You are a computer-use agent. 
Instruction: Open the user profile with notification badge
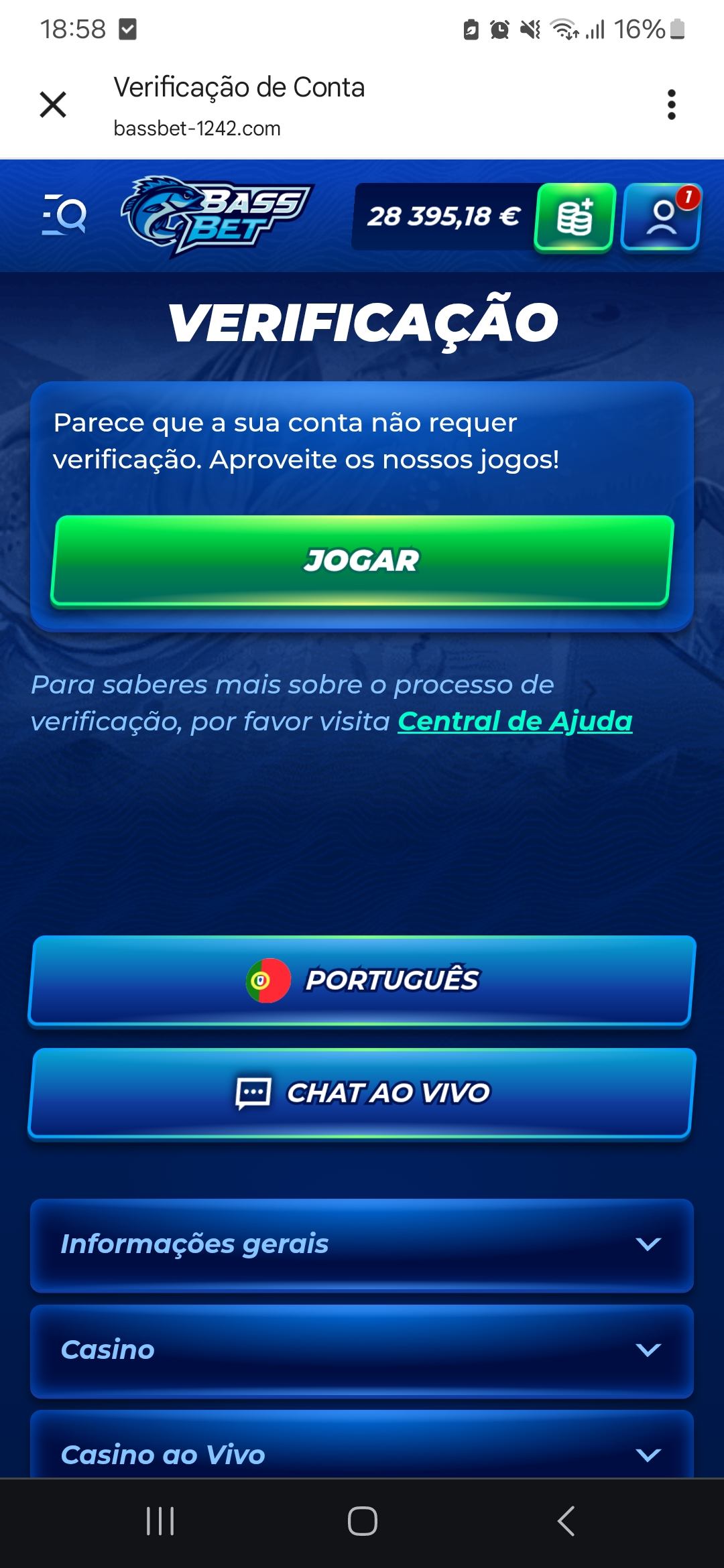pos(662,217)
